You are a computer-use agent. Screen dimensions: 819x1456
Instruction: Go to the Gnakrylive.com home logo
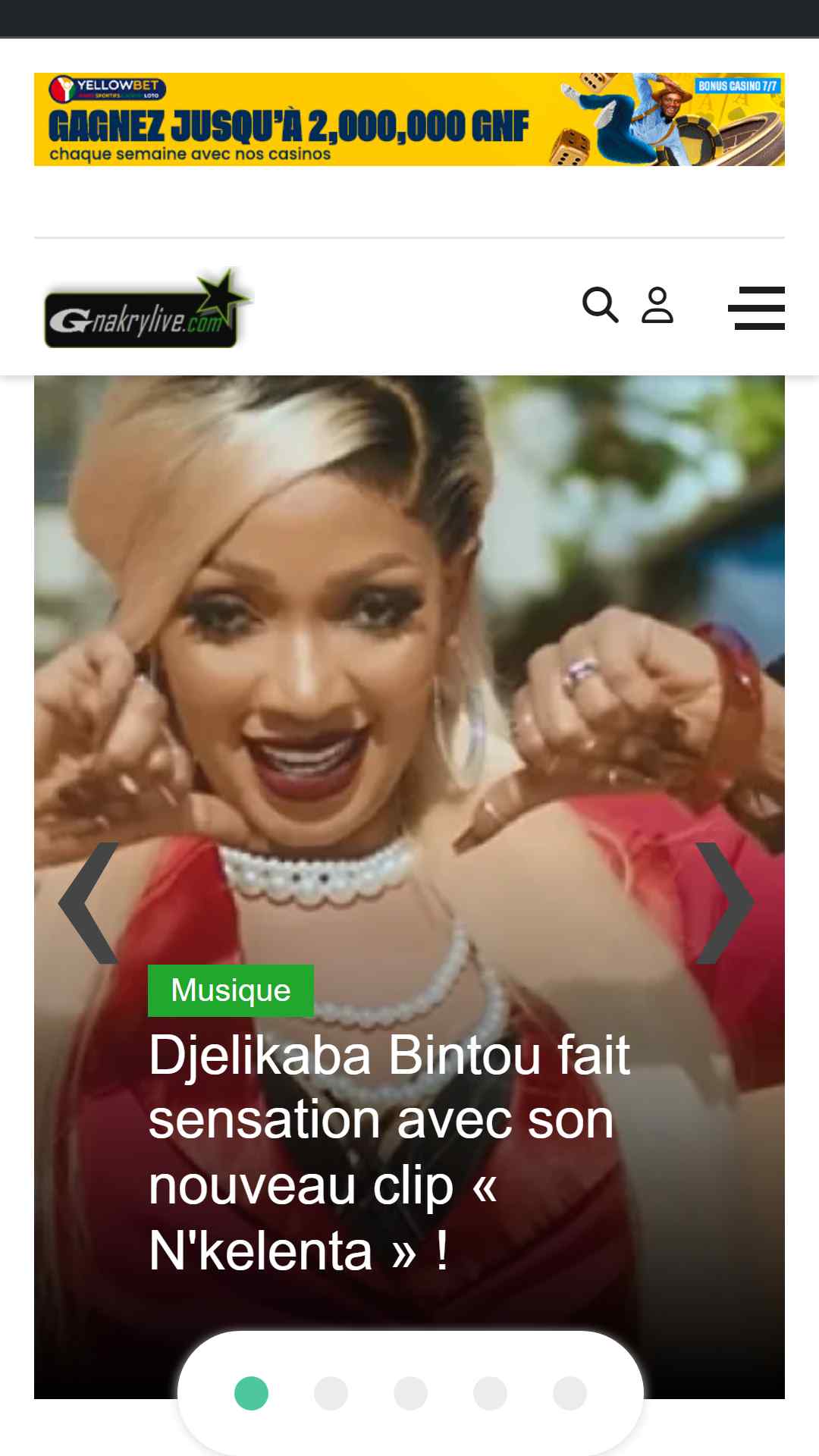click(149, 308)
